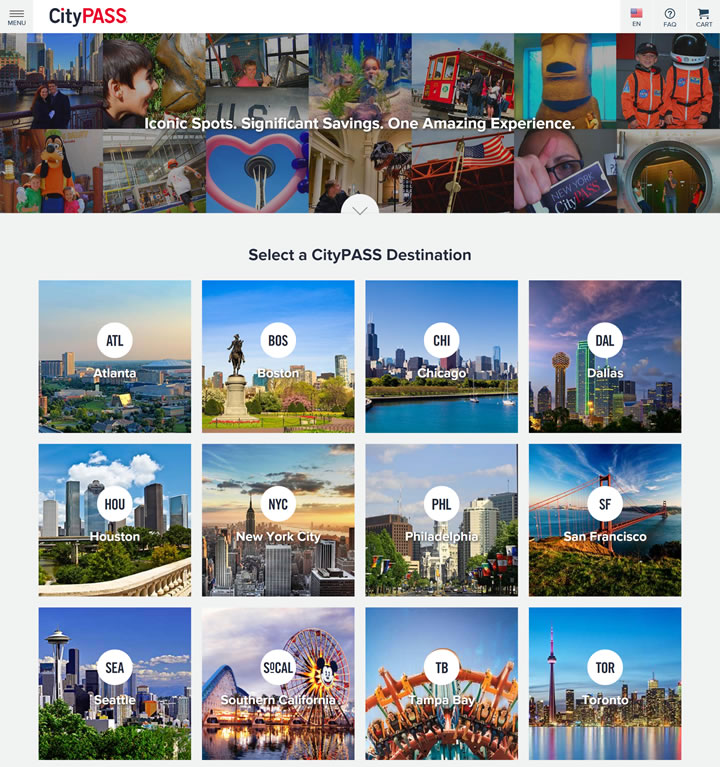This screenshot has width=720, height=767.
Task: Change language with the EN flag
Action: [636, 16]
